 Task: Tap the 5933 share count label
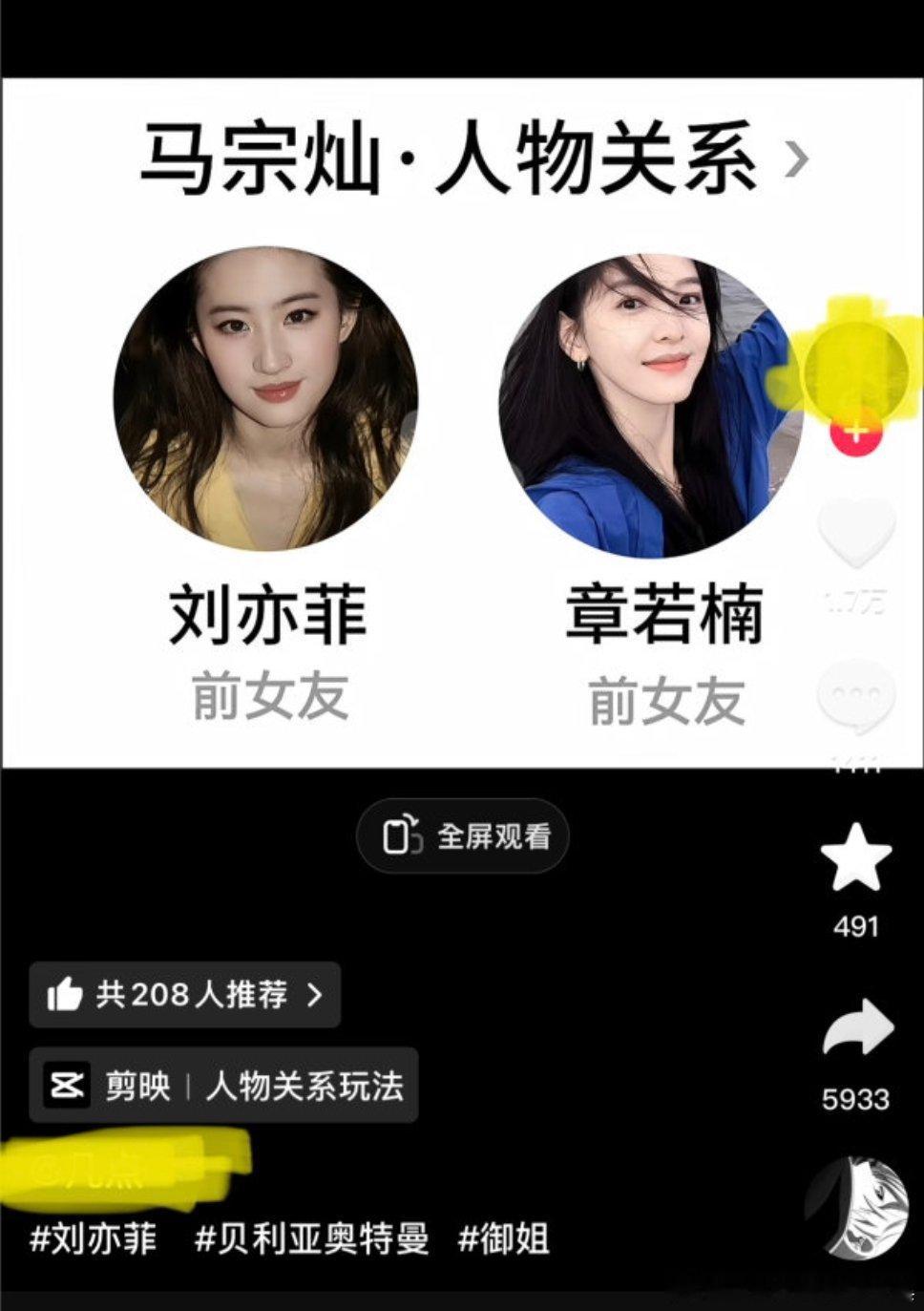[857, 1100]
